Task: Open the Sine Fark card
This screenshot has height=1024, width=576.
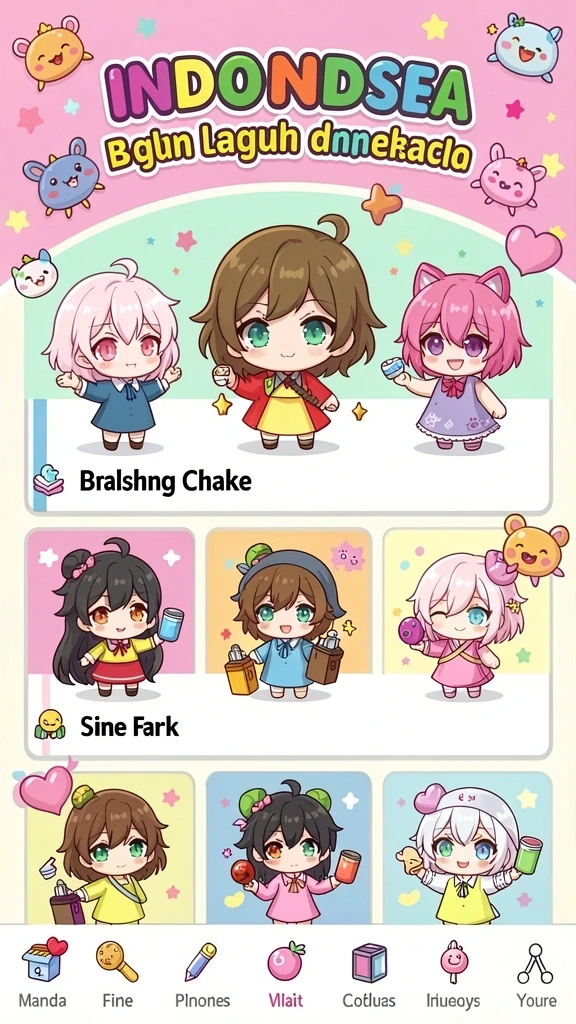Action: [x=288, y=643]
